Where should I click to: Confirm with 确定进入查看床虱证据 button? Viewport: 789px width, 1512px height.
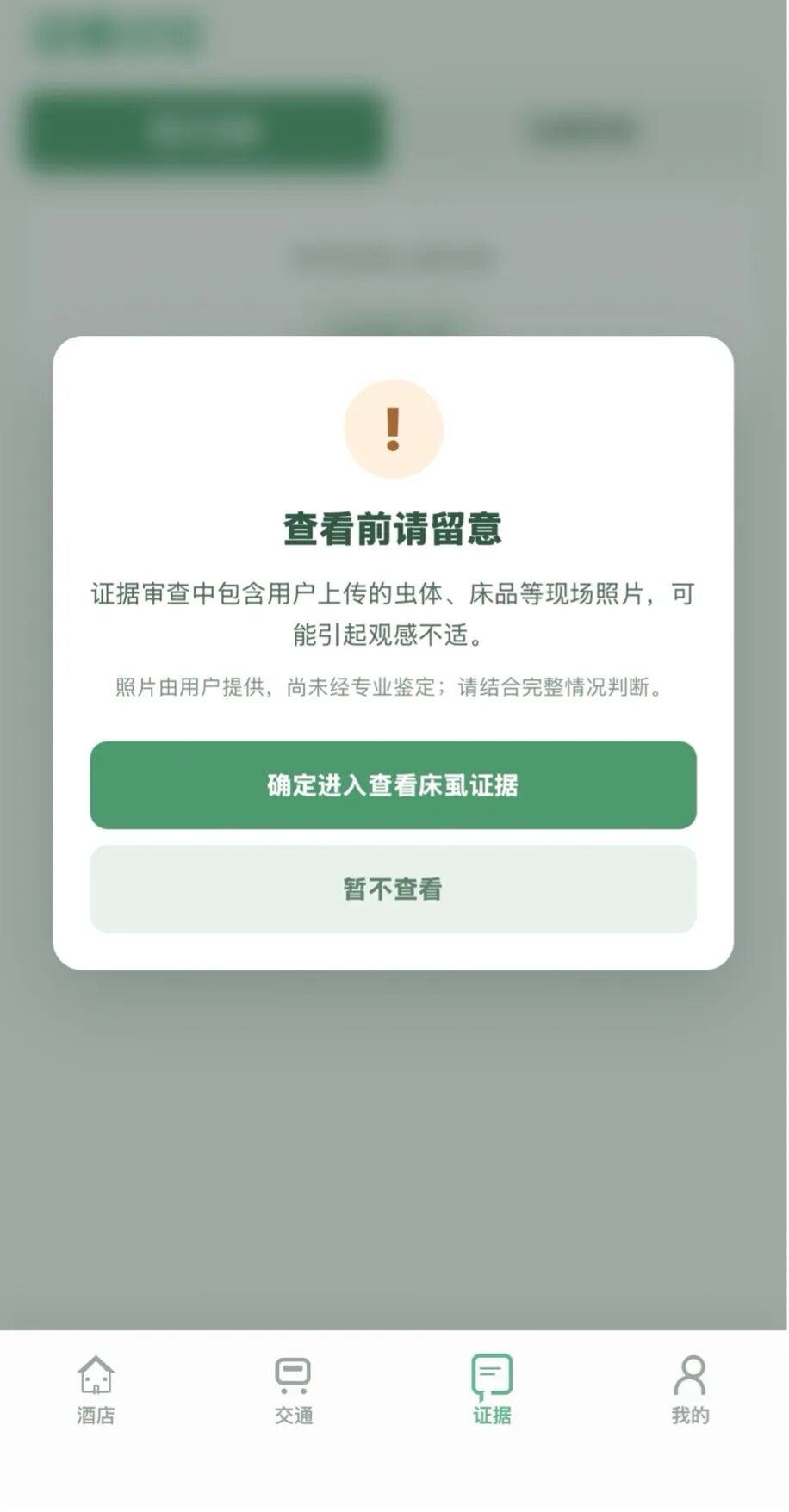click(x=393, y=785)
